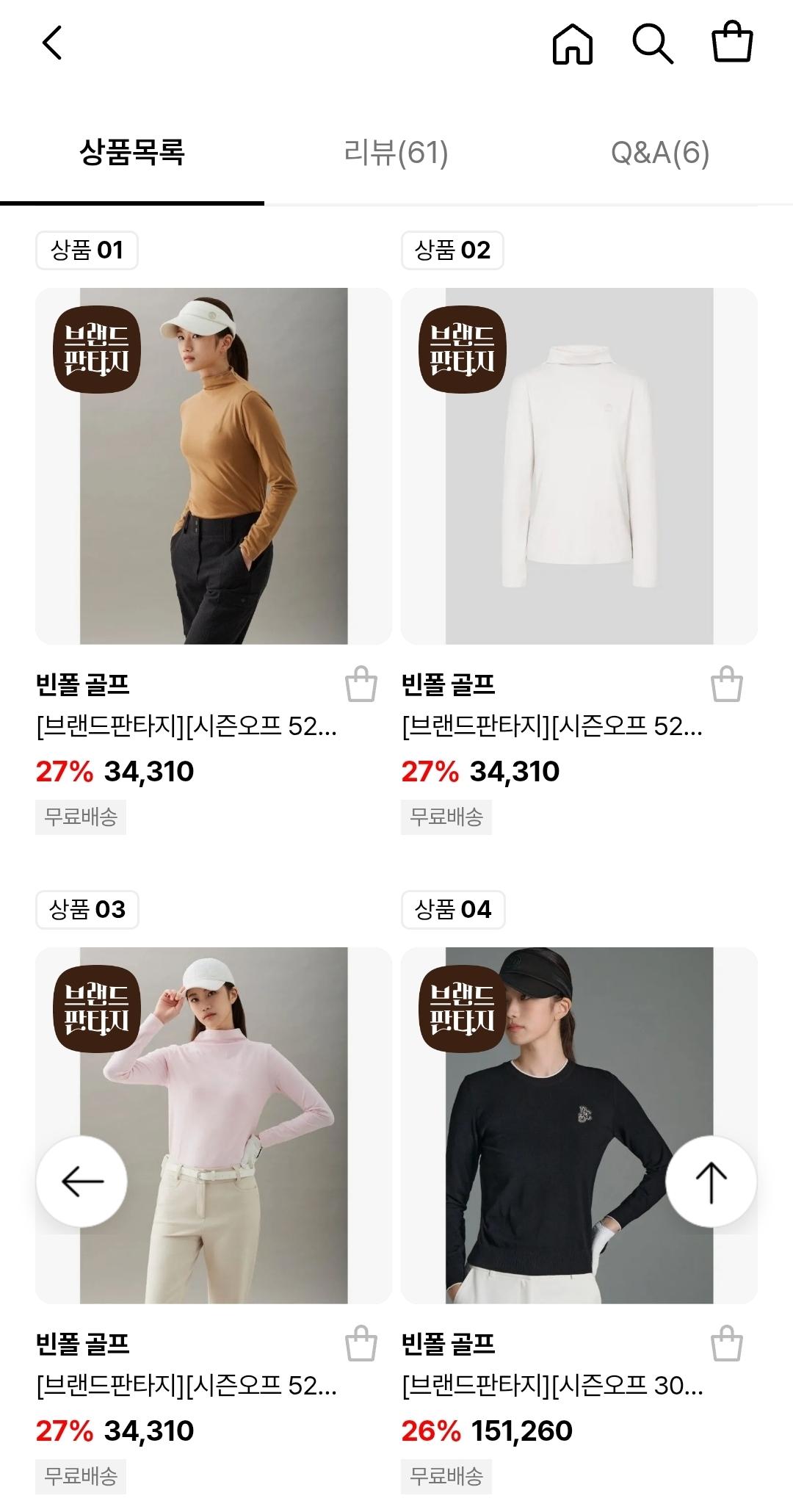Screen dimensions: 793x1512
Task: Select the 상품목록 tab
Action: click(132, 153)
